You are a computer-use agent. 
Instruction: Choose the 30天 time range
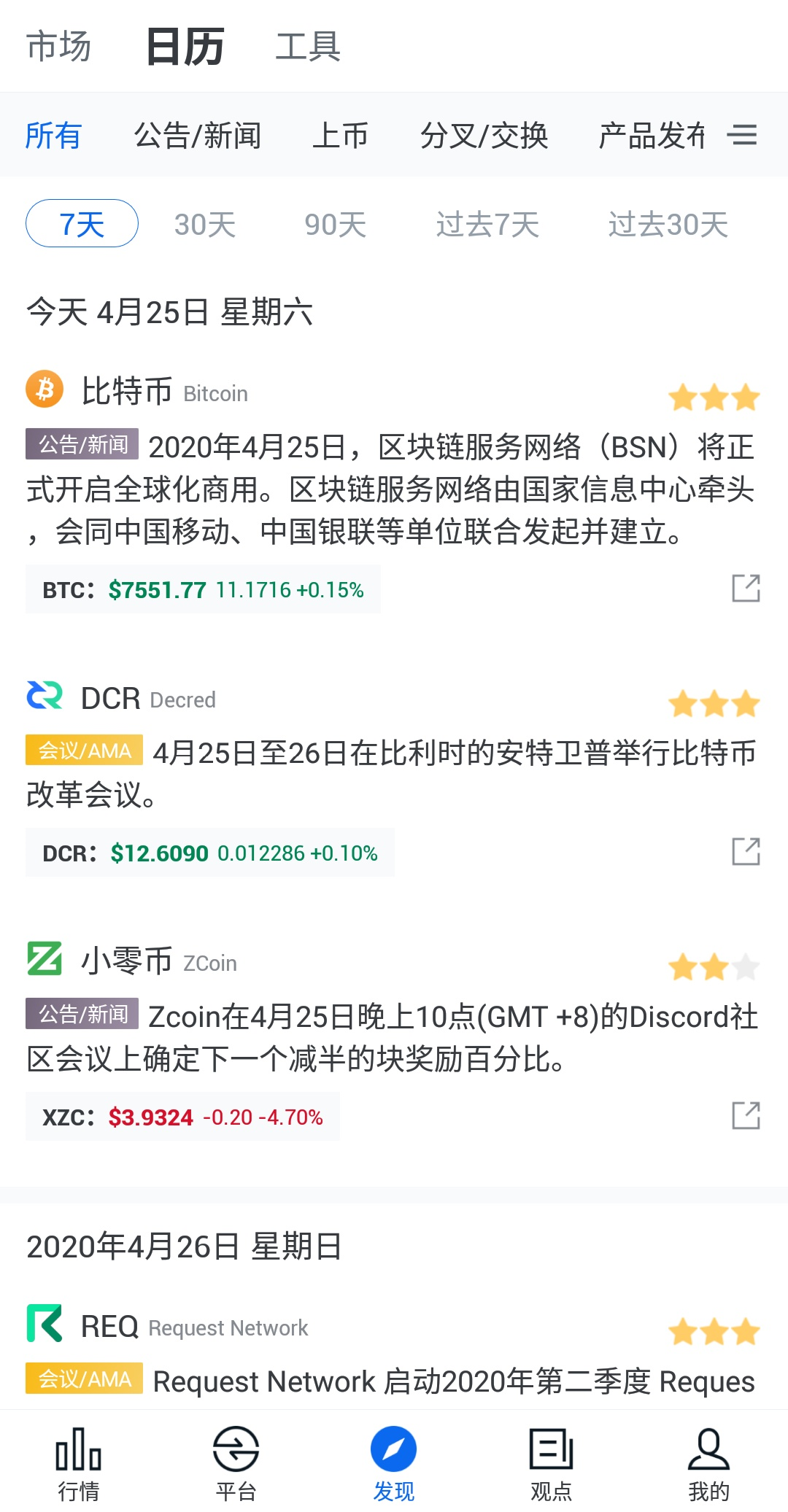coord(205,224)
